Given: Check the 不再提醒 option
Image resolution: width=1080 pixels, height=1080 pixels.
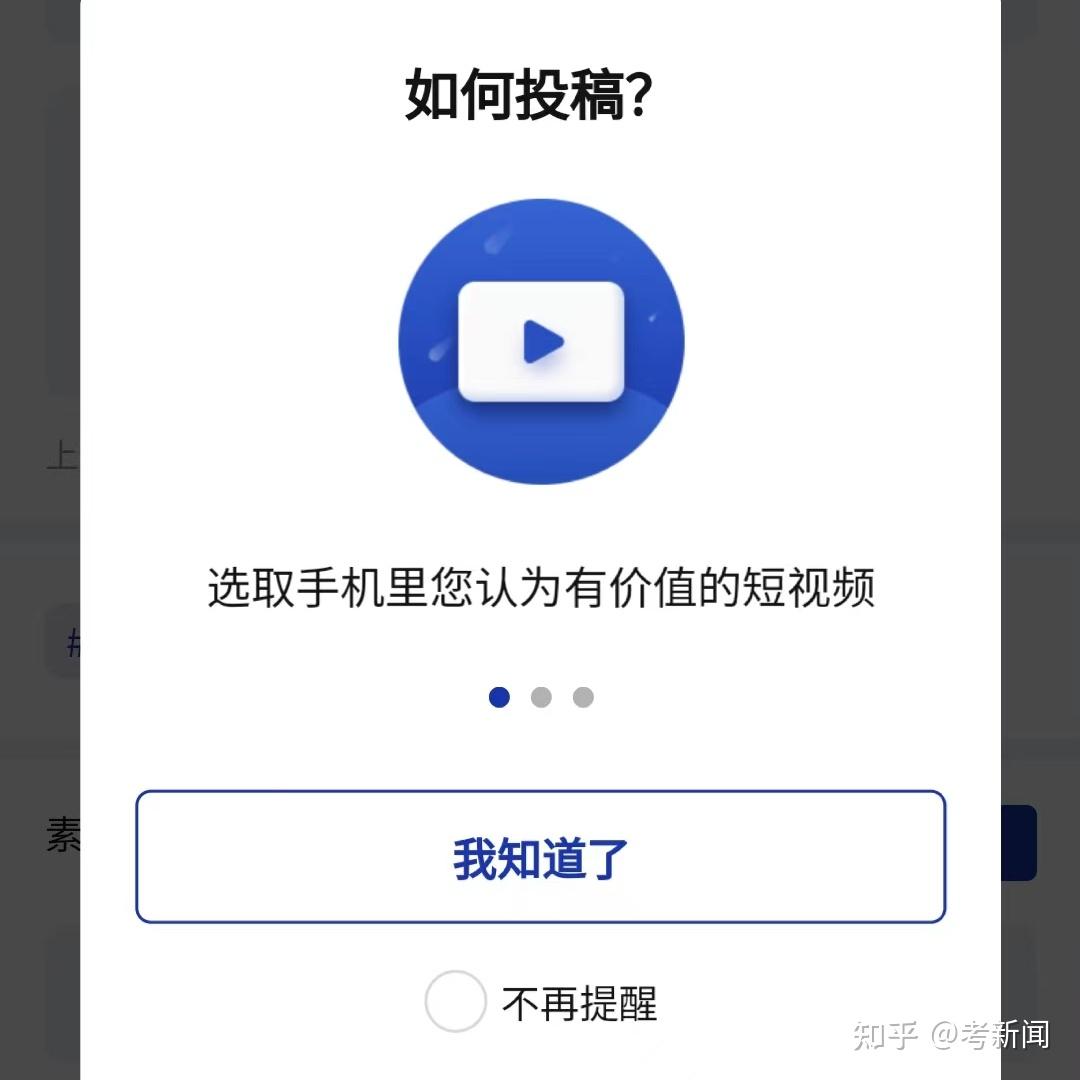Looking at the screenshot, I should click(455, 1001).
